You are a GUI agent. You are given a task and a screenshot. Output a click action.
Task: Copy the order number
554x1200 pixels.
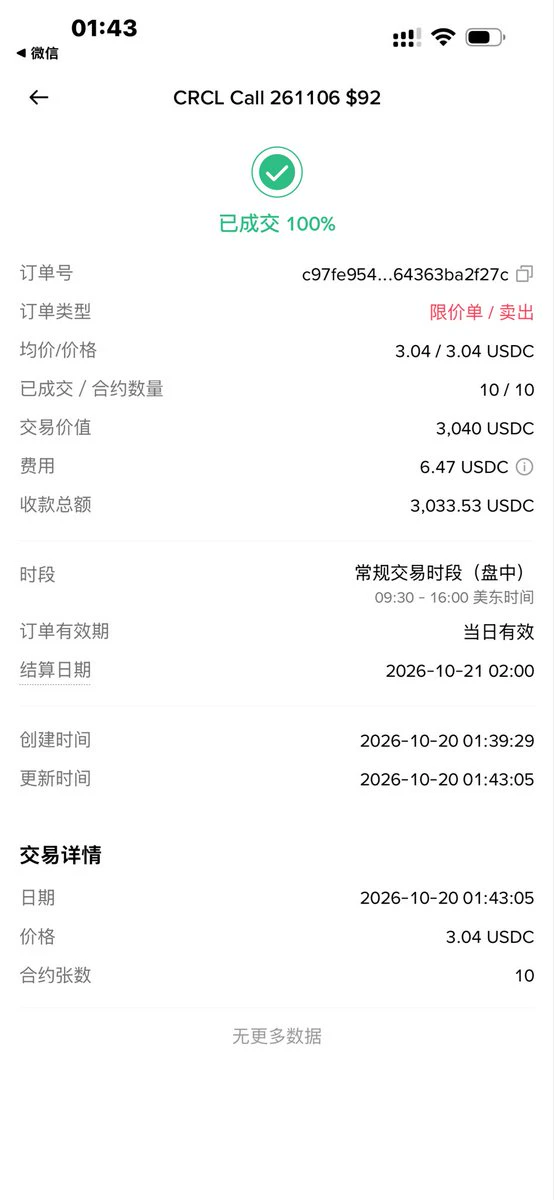click(525, 274)
